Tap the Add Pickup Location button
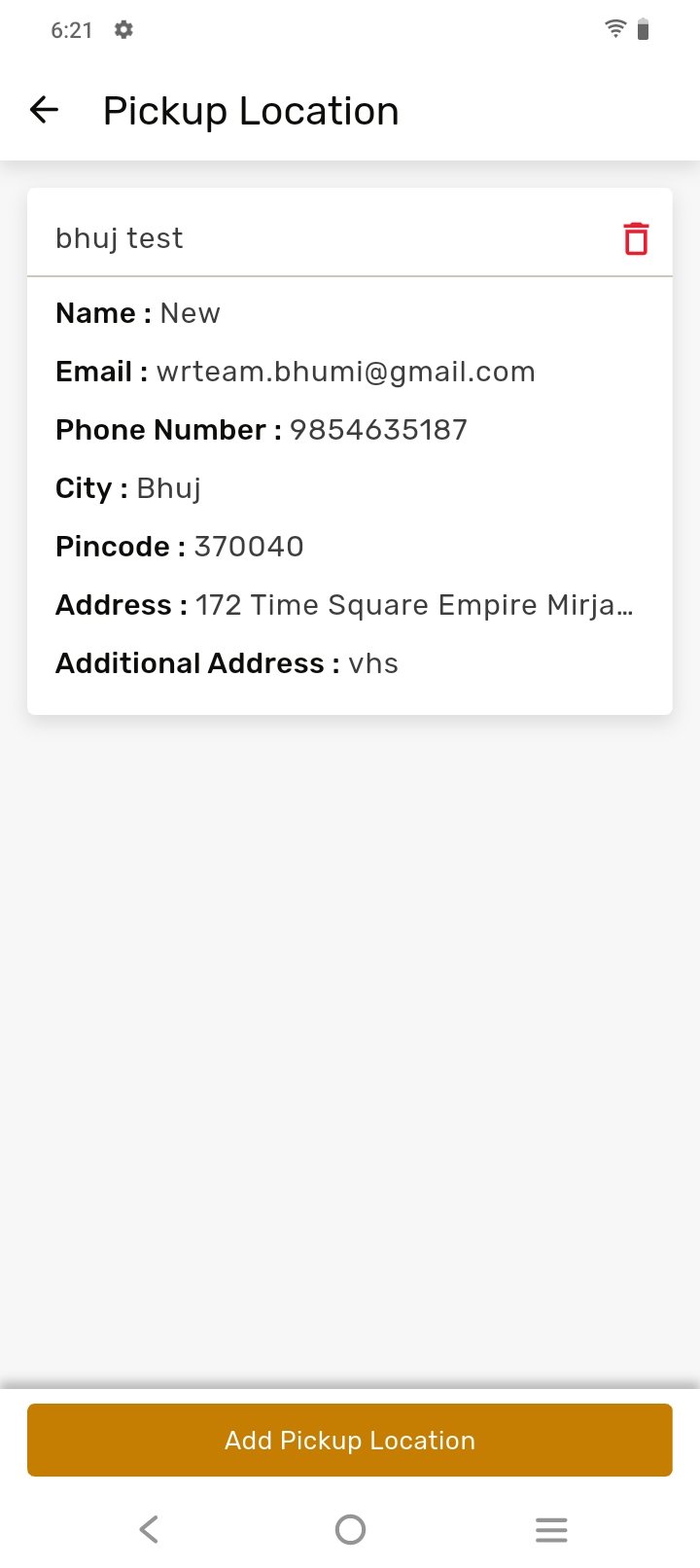 pos(350,1440)
